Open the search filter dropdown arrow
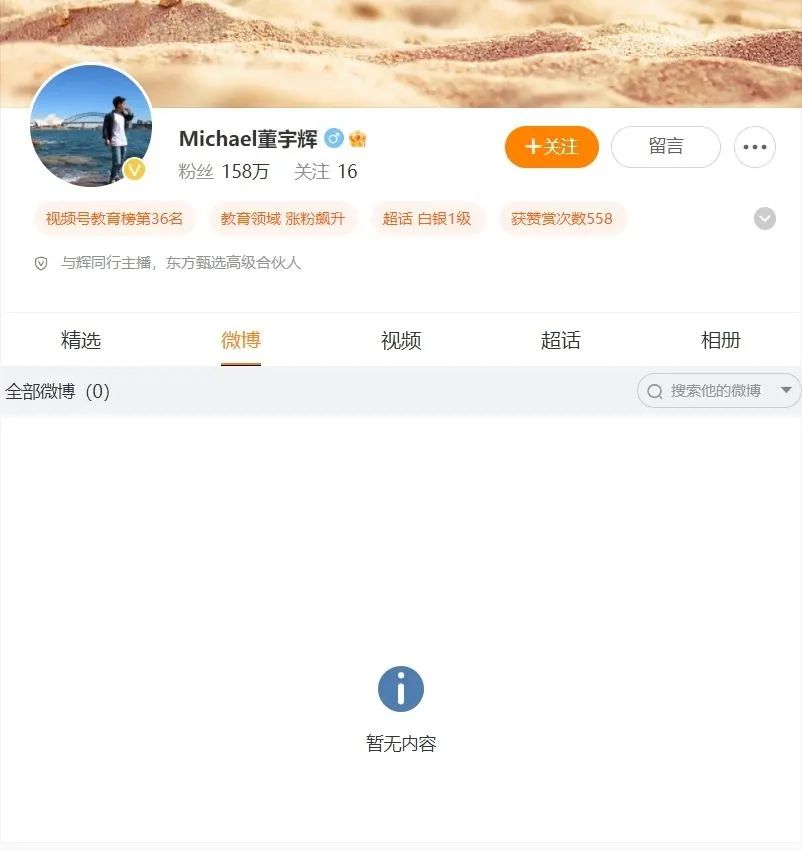The height and width of the screenshot is (850, 802). pos(787,391)
